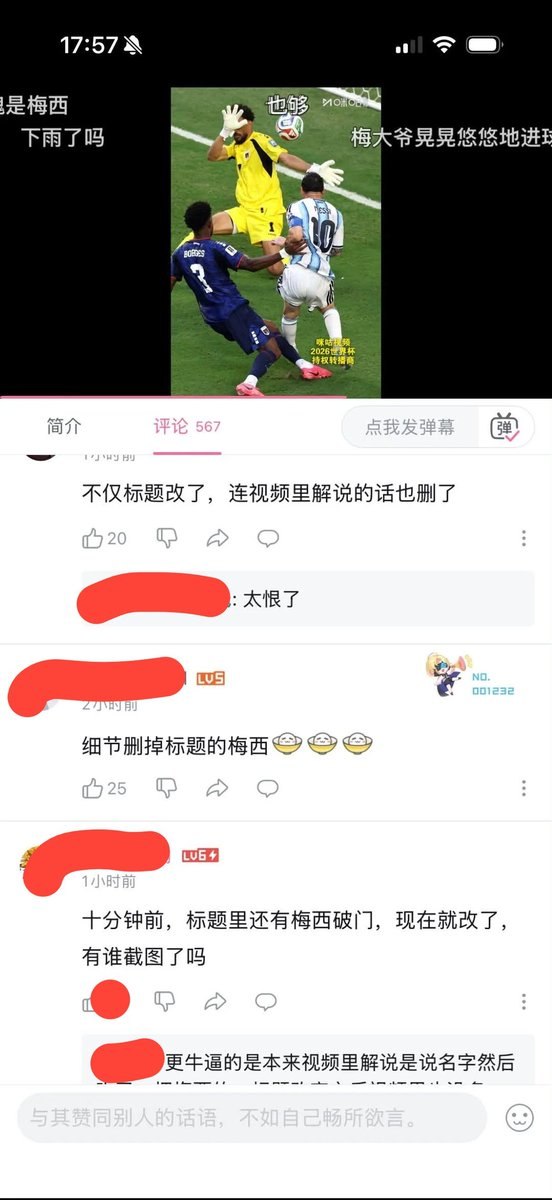Image resolution: width=552 pixels, height=1200 pixels.
Task: Reply to the comment 细节删掉标题的梅西
Action: [x=268, y=789]
